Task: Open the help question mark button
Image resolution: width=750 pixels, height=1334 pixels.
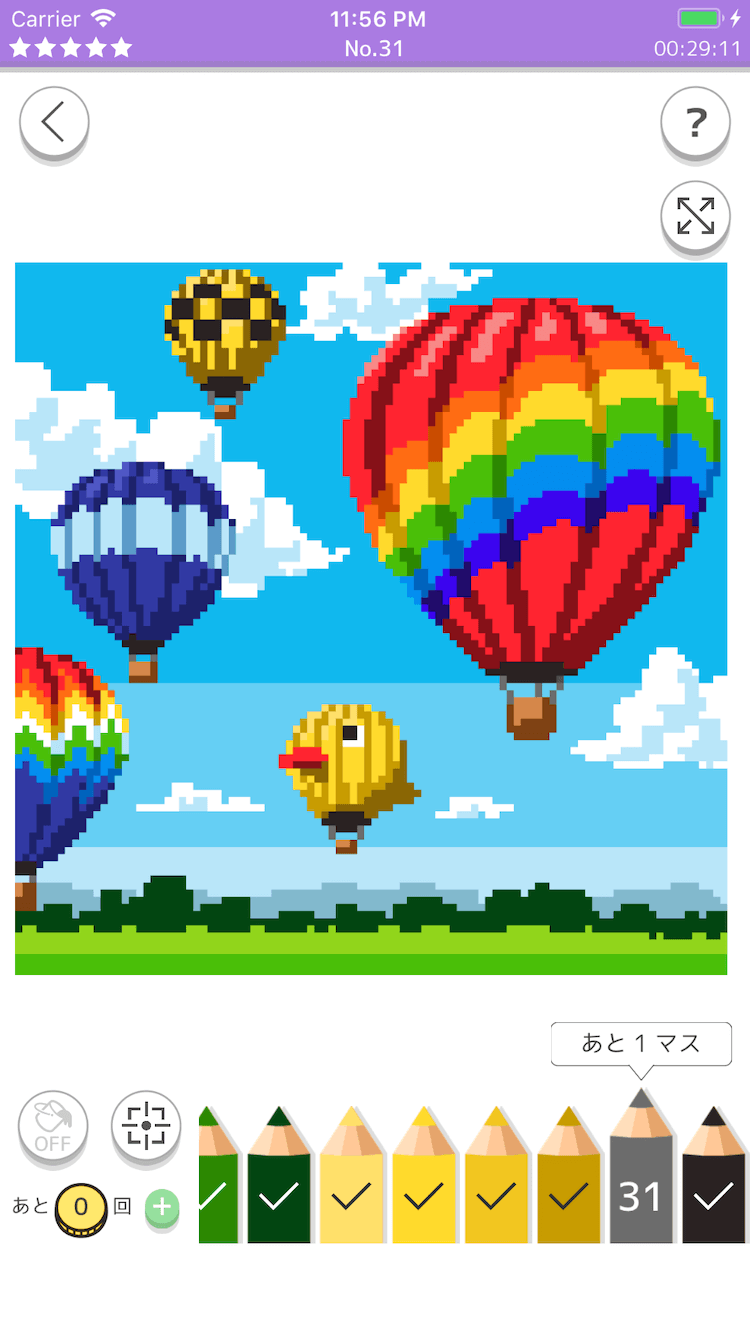Action: pyautogui.click(x=695, y=122)
